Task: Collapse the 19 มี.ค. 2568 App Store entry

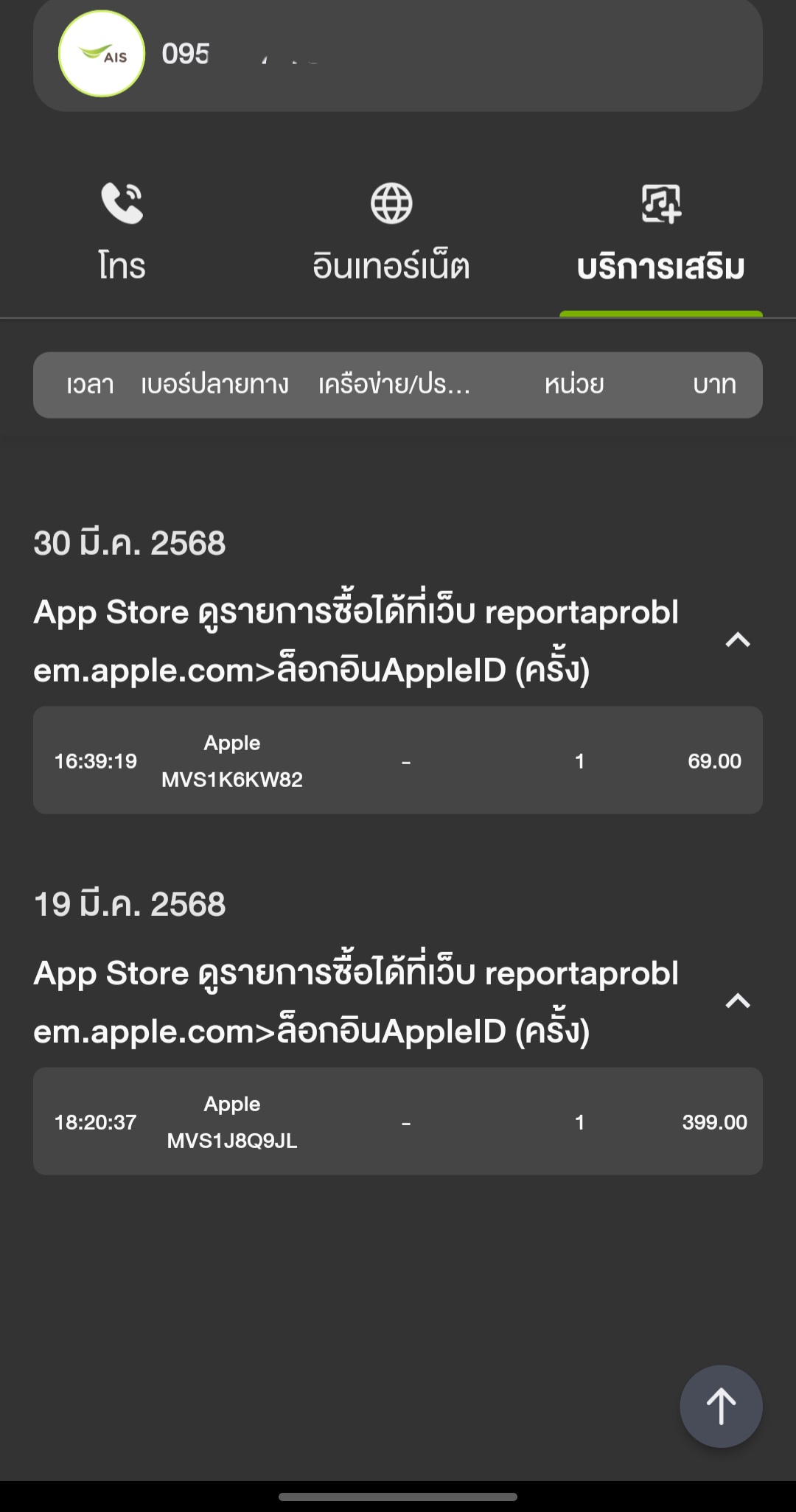Action: tap(738, 1001)
